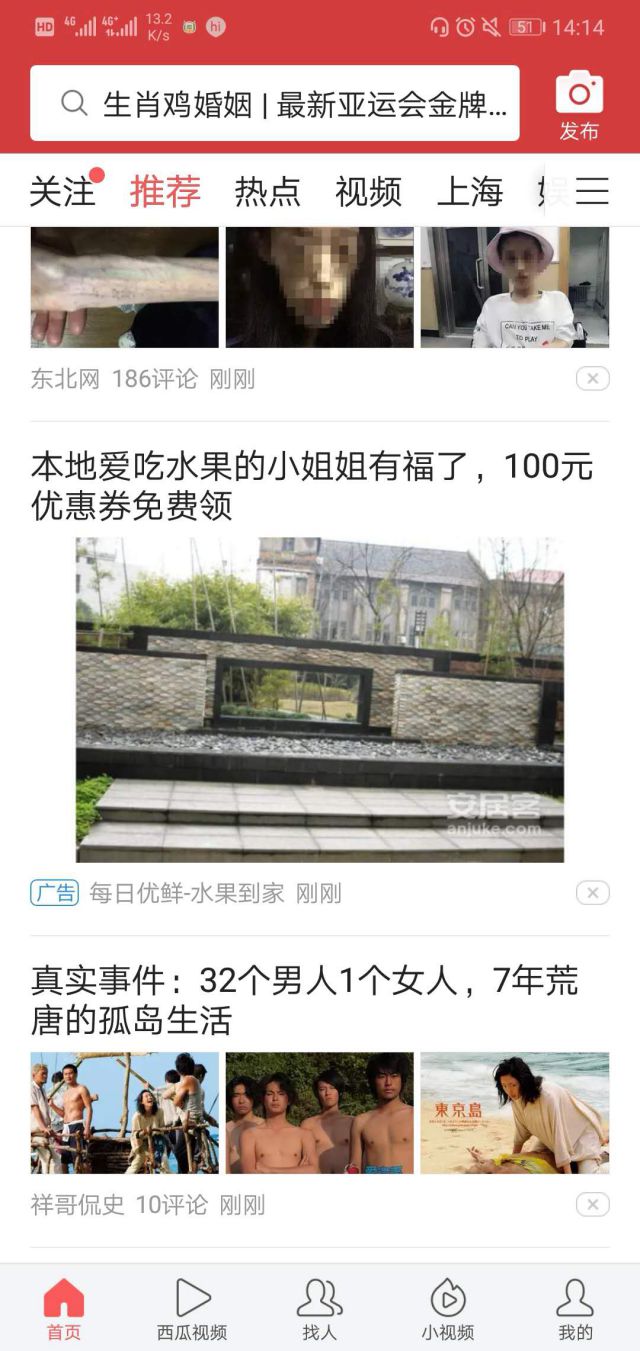Switch to the 热点 tab
Viewport: 640px width, 1351px height.
coord(267,191)
